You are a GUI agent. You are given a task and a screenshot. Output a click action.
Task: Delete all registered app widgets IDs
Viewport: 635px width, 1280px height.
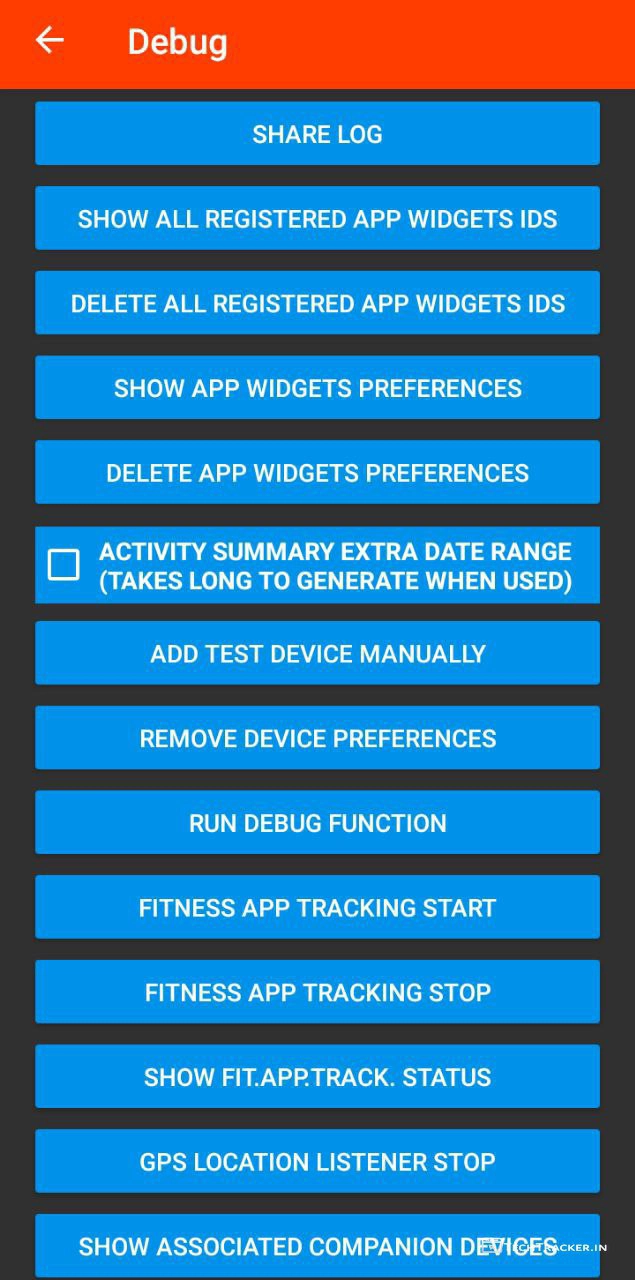pyautogui.click(x=317, y=303)
